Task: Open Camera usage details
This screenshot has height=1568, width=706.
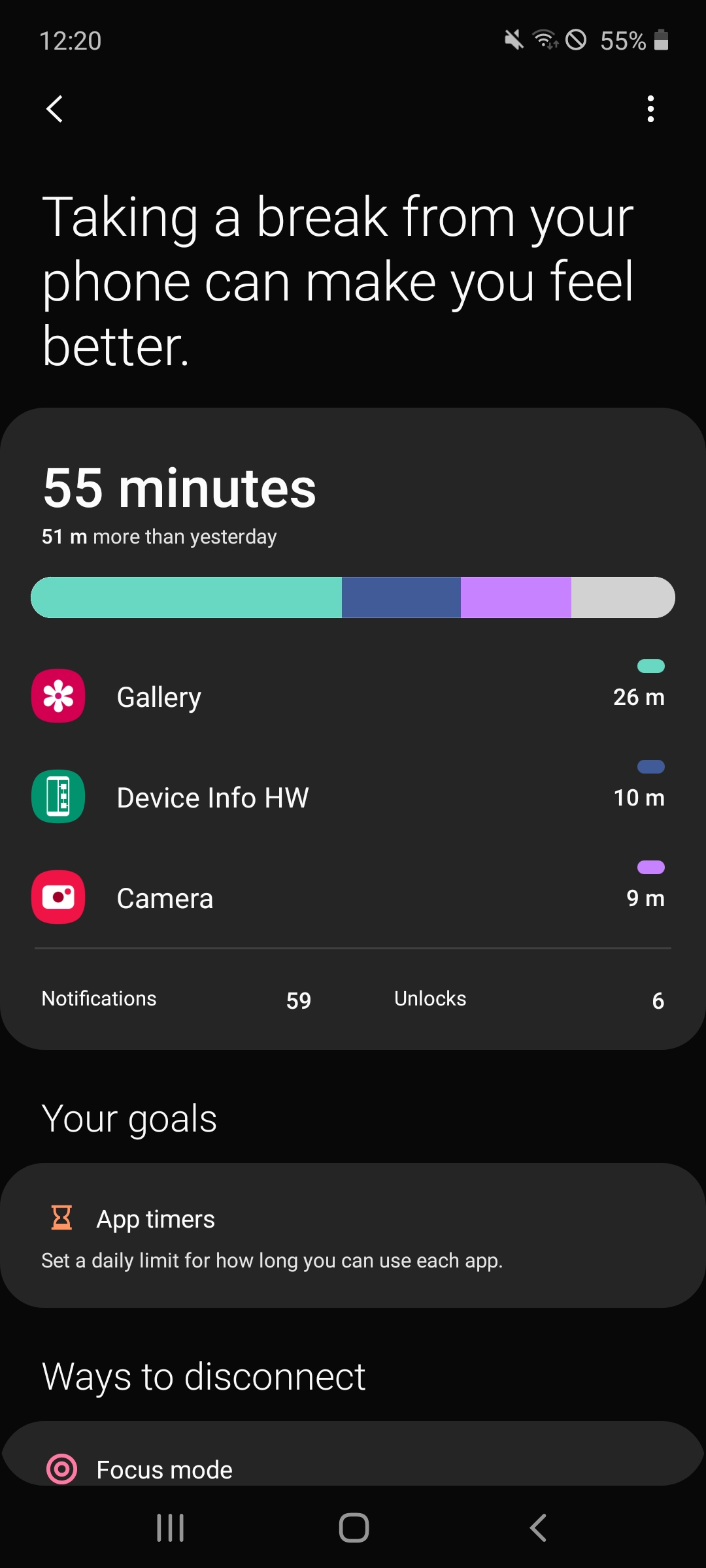Action: [x=353, y=898]
